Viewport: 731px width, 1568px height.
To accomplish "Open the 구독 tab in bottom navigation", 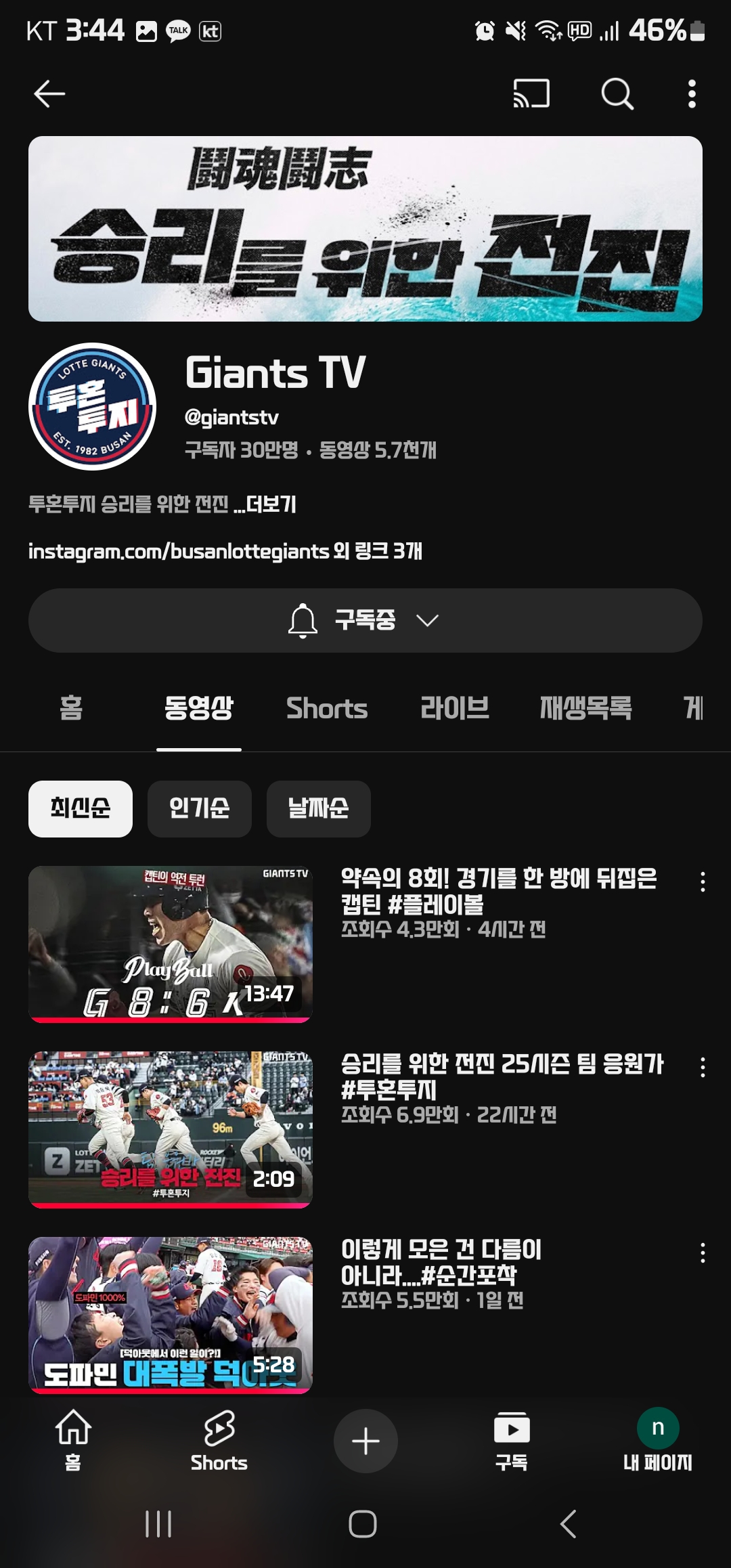I will [x=512, y=1441].
